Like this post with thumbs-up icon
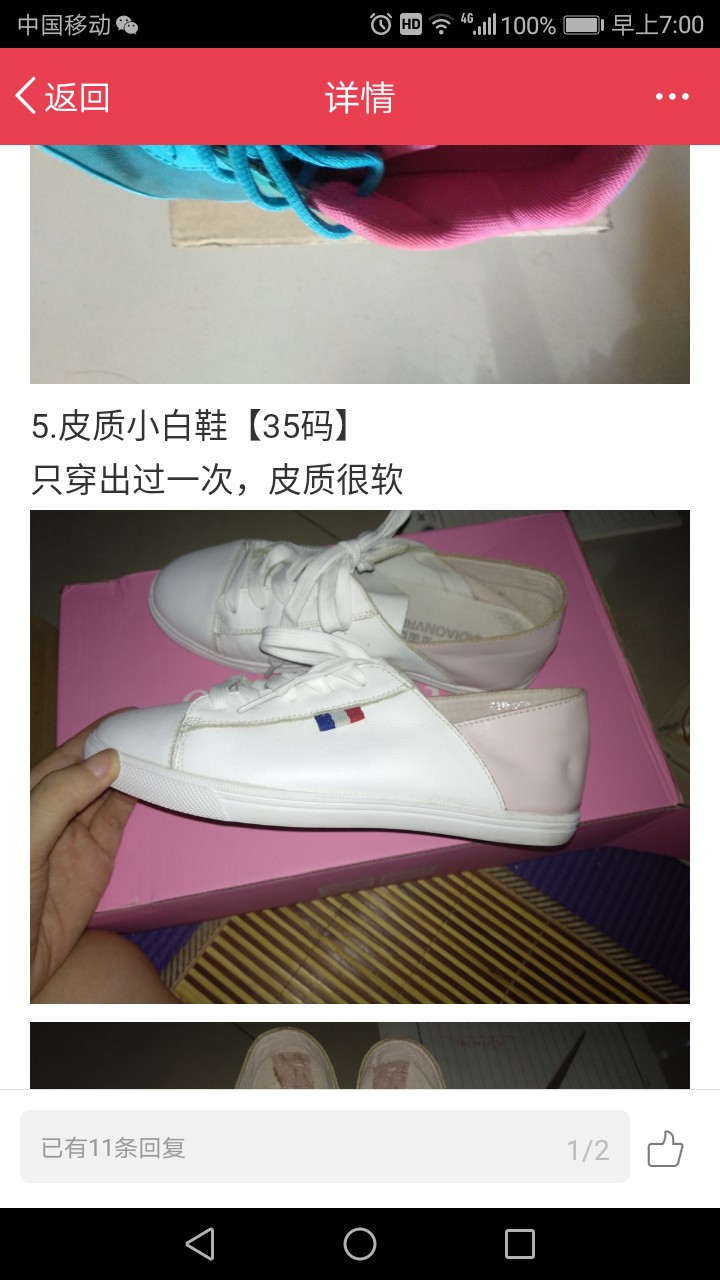The height and width of the screenshot is (1280, 720). tap(665, 1149)
